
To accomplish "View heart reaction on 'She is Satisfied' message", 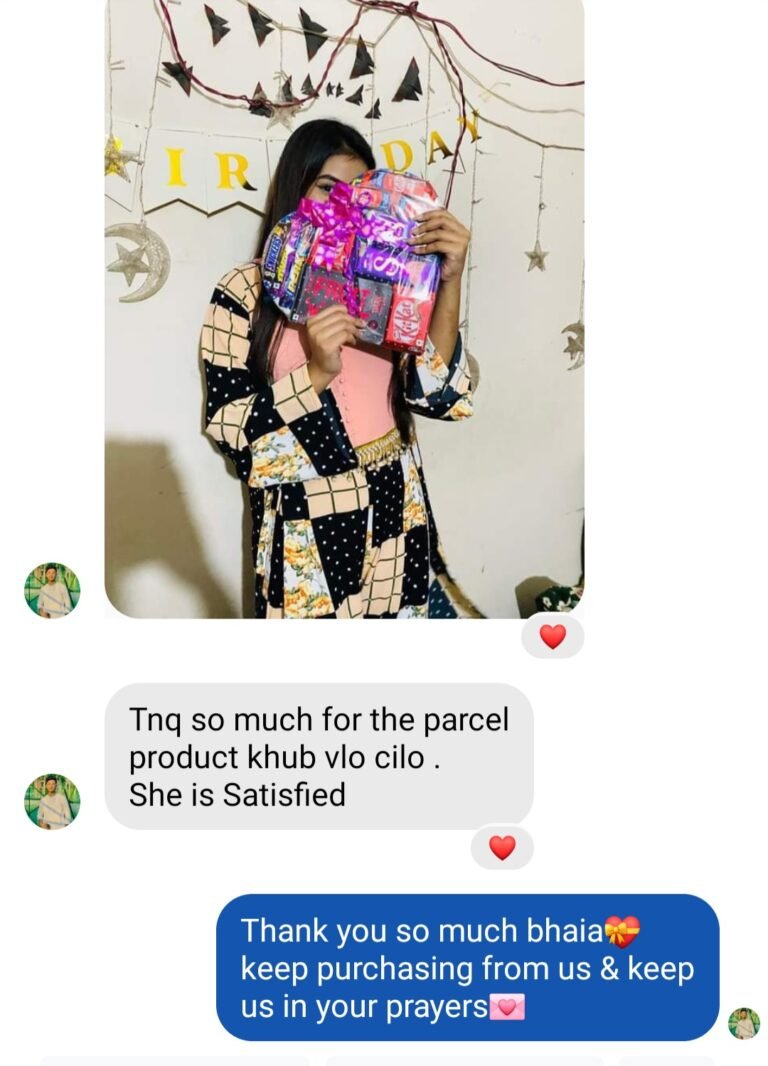I will [502, 848].
